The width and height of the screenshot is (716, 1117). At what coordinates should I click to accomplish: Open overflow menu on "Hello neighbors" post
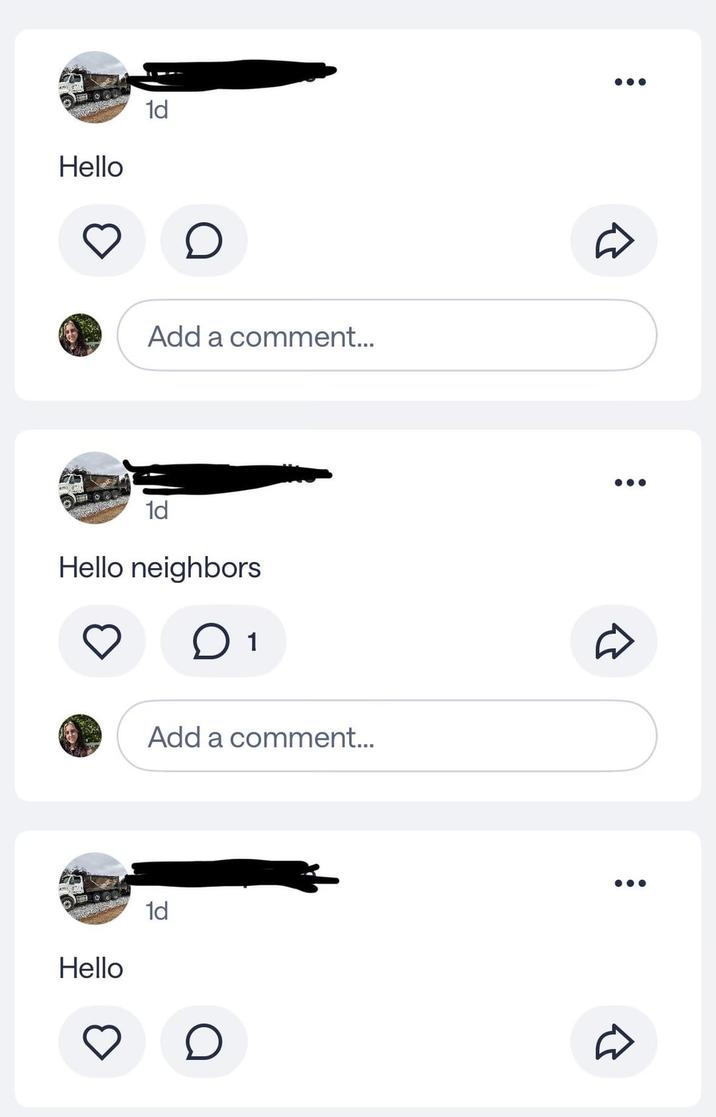(630, 483)
